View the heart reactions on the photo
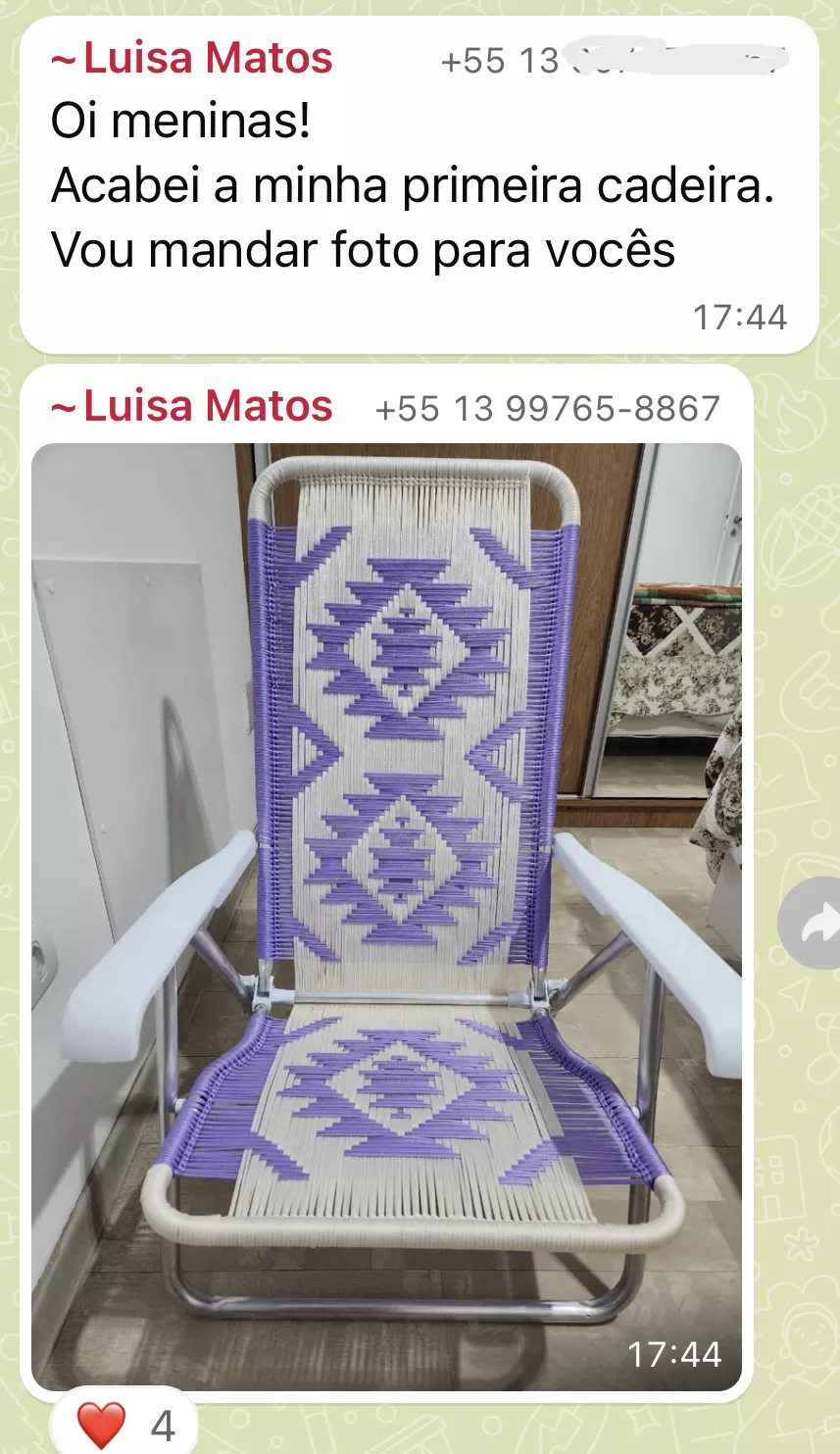Screen dimensions: 840x1454 pos(124,1423)
